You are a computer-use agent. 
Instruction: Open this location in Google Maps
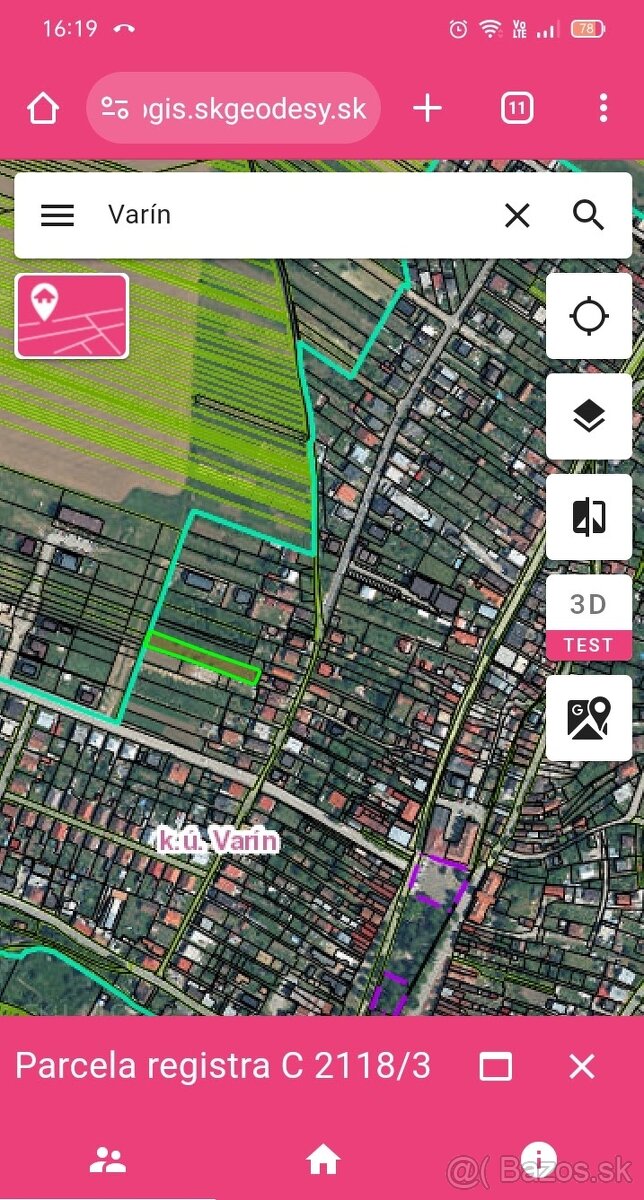[589, 718]
